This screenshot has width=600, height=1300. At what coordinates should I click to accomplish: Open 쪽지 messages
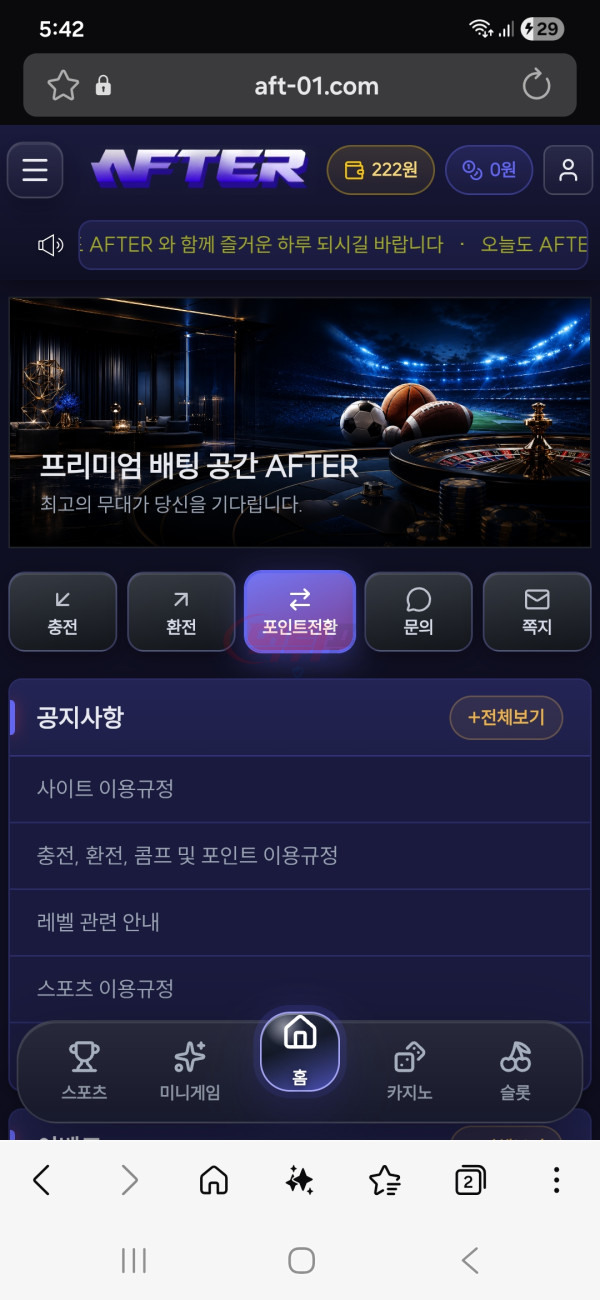(x=537, y=612)
